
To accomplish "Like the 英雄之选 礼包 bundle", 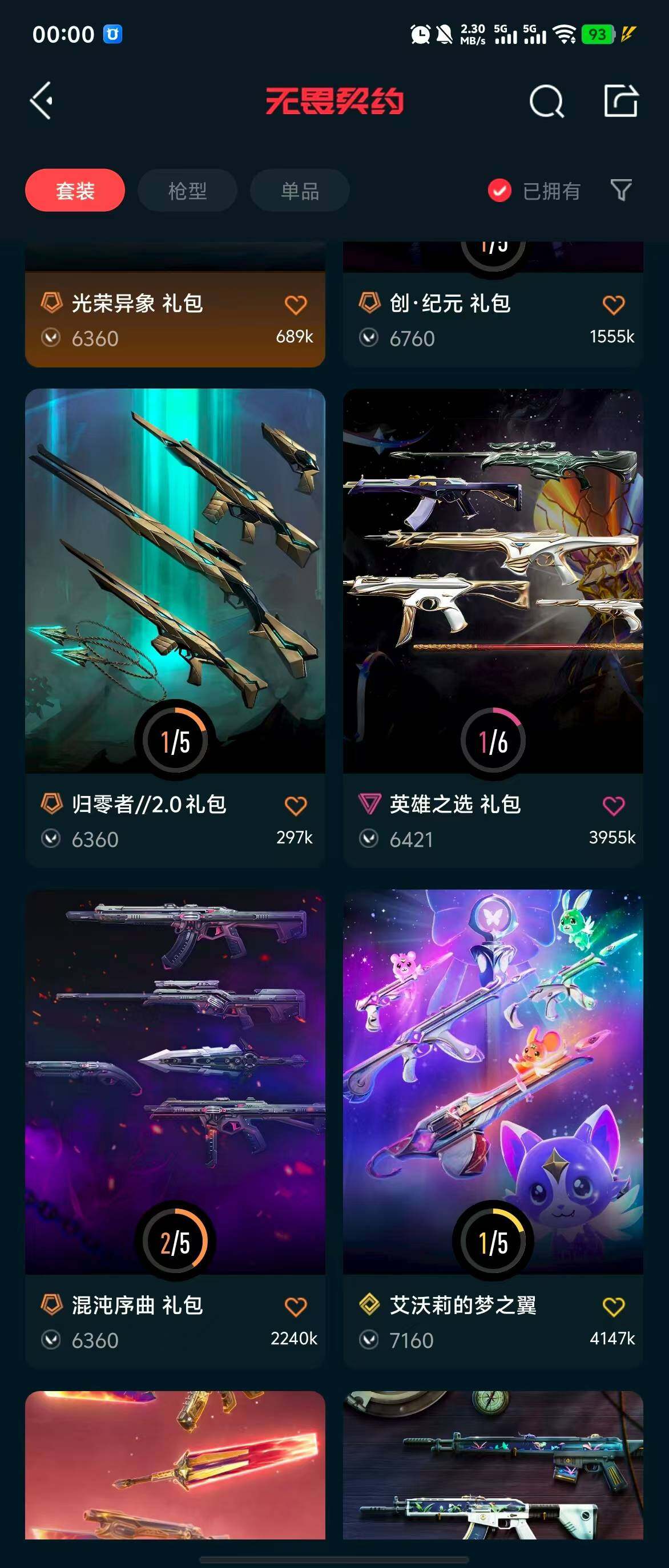I will (613, 806).
